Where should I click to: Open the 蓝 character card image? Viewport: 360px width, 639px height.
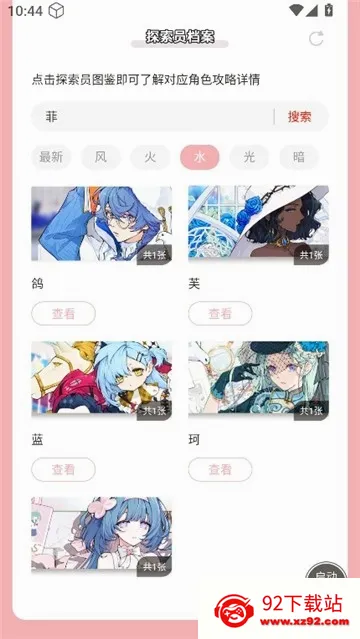click(x=102, y=380)
